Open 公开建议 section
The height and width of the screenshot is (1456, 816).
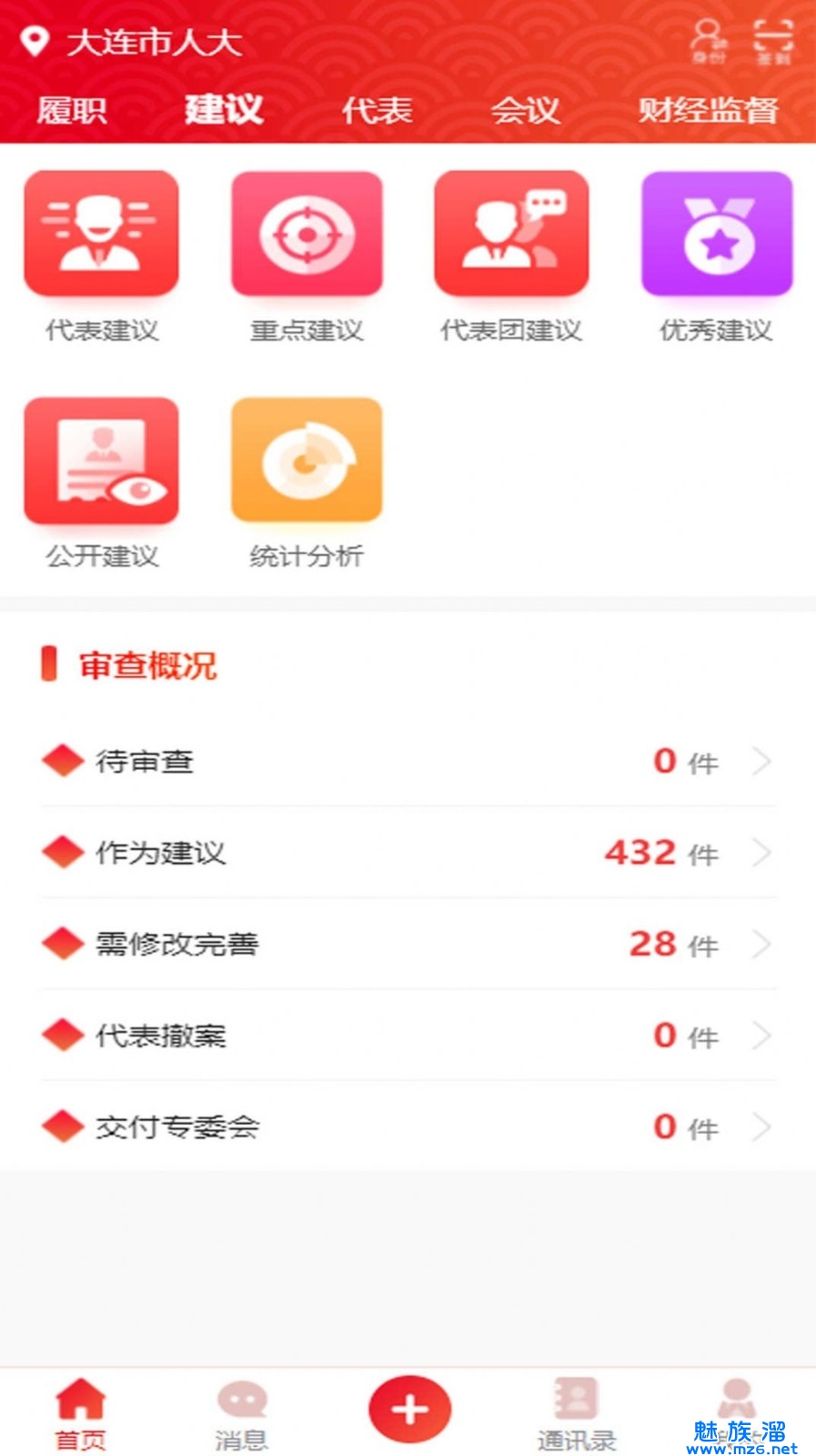(102, 482)
